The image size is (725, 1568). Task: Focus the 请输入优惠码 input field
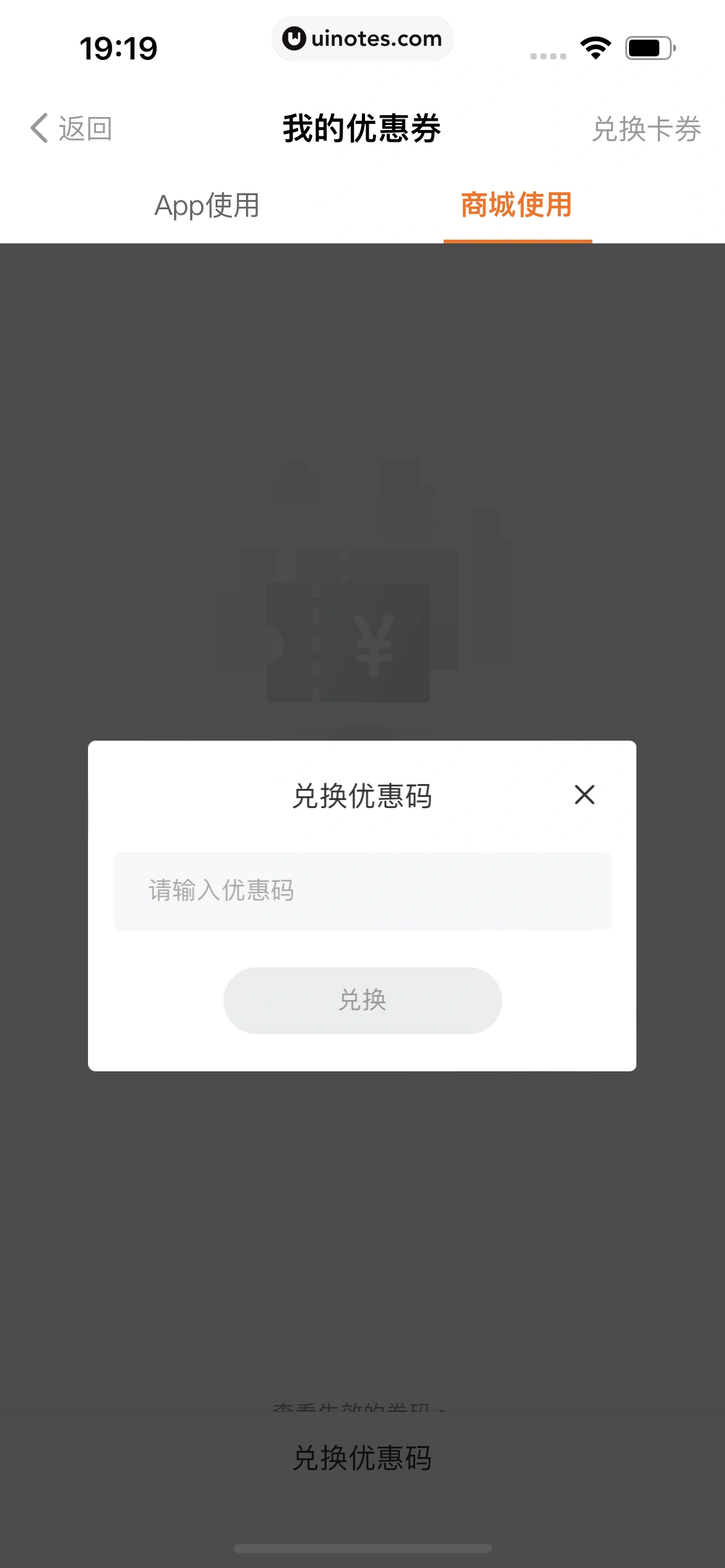(362, 891)
